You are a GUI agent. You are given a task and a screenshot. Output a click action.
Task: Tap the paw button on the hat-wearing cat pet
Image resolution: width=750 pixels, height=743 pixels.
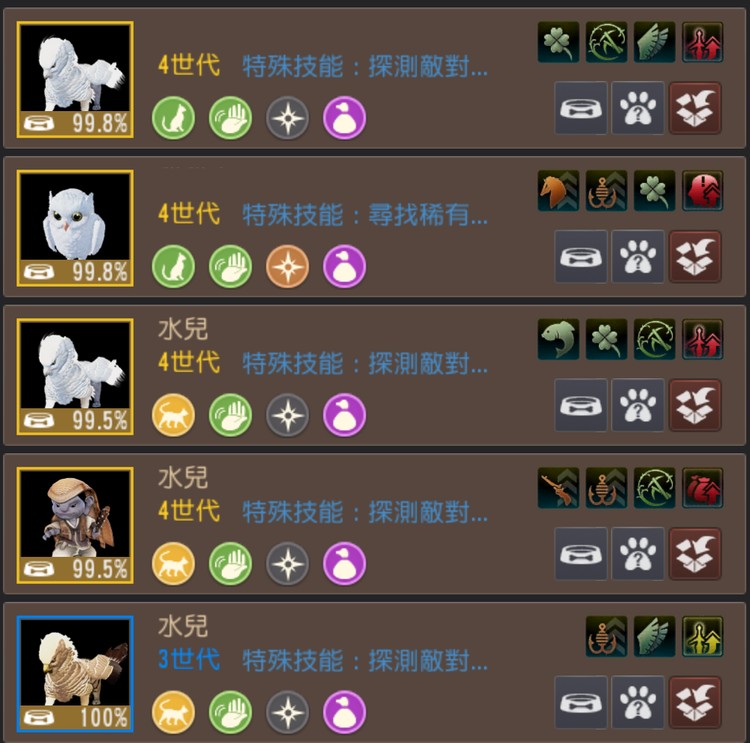click(x=638, y=555)
